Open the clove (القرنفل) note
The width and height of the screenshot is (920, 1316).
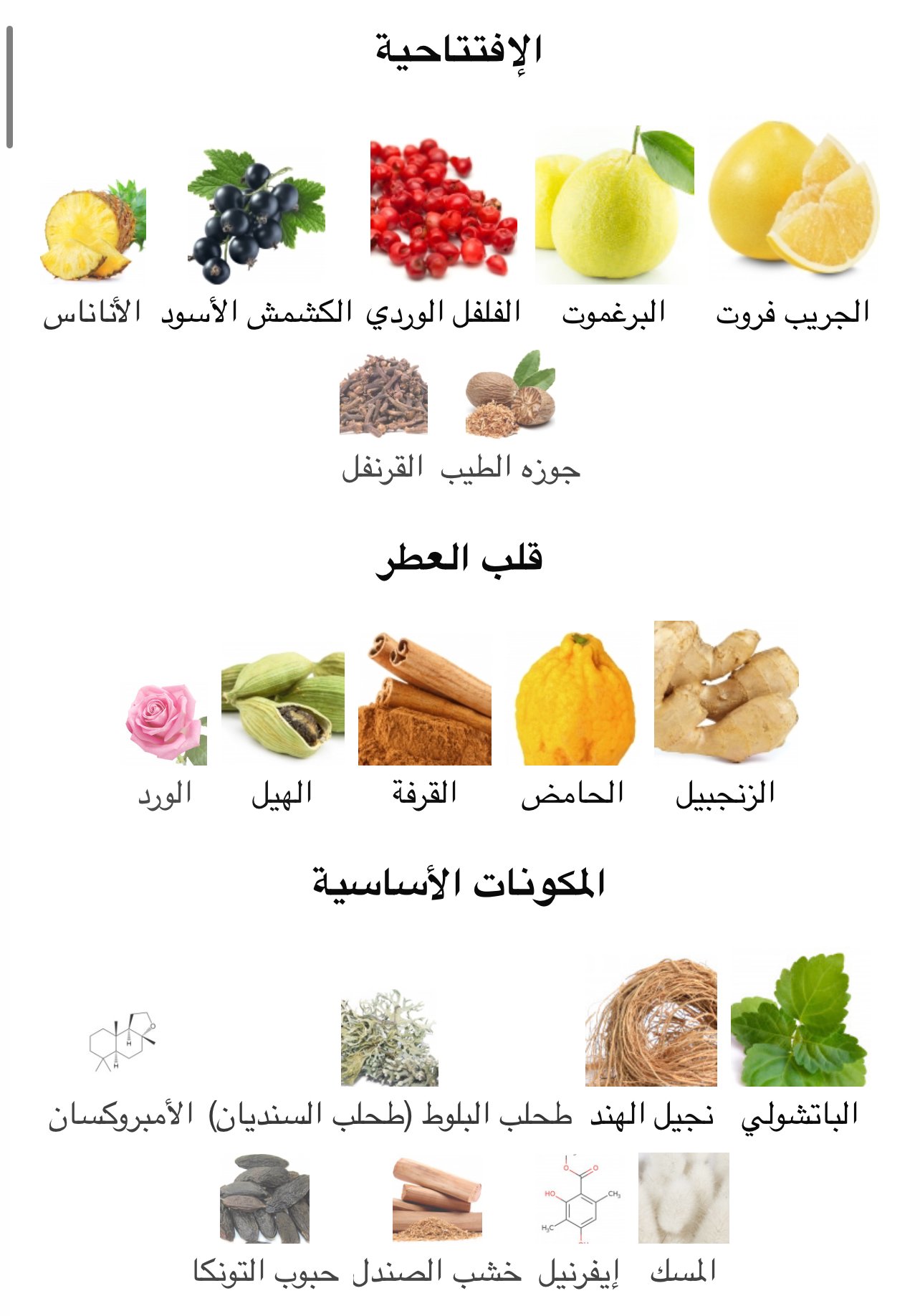coord(383,396)
